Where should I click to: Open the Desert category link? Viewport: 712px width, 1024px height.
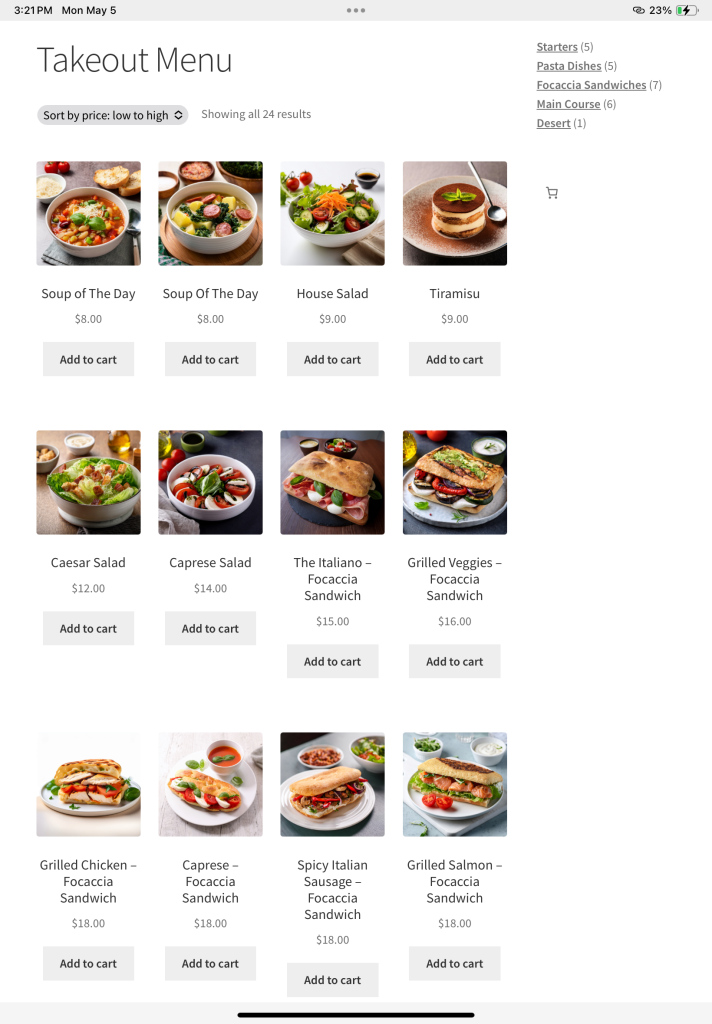[x=553, y=123]
